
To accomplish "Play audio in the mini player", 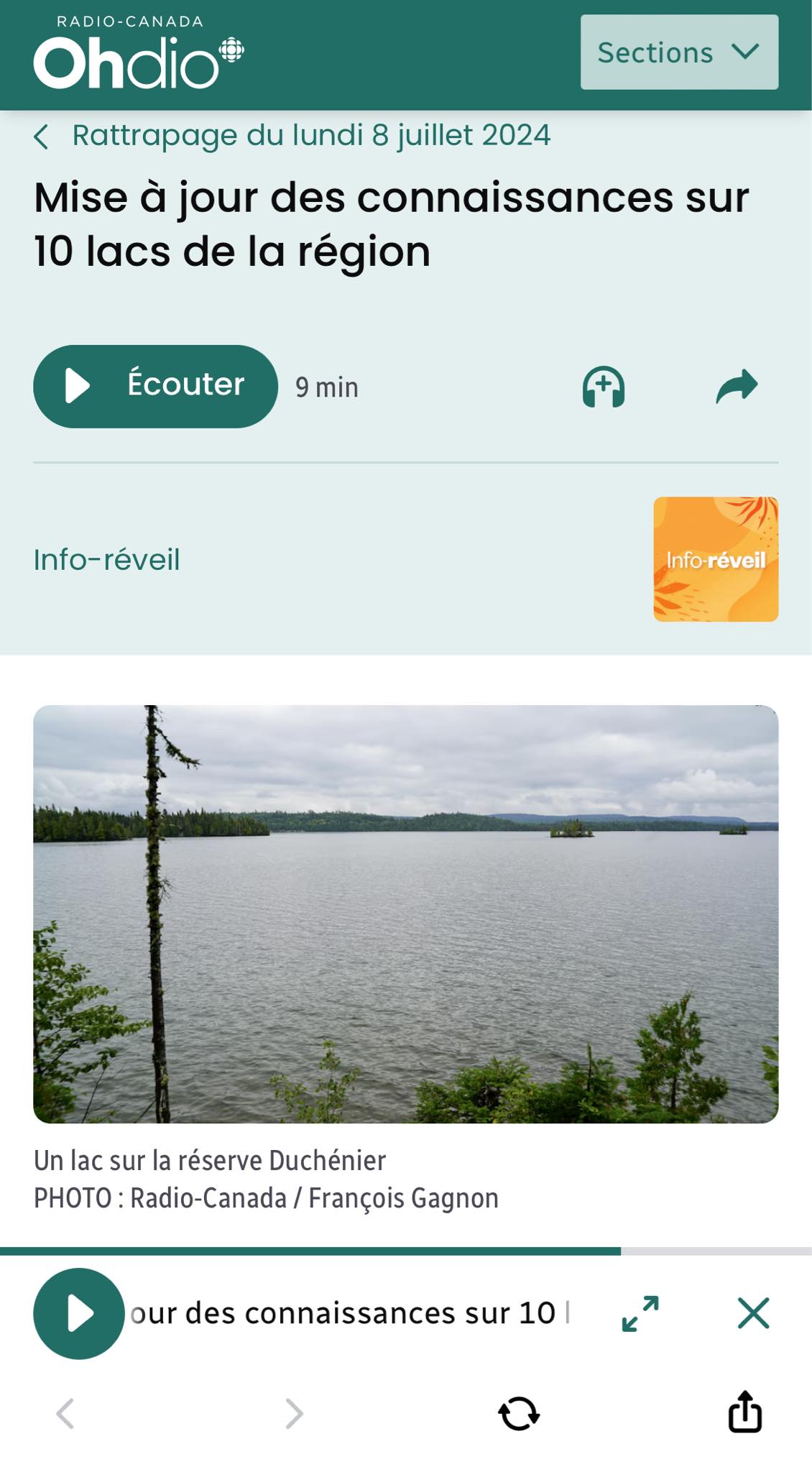I will (x=79, y=1313).
